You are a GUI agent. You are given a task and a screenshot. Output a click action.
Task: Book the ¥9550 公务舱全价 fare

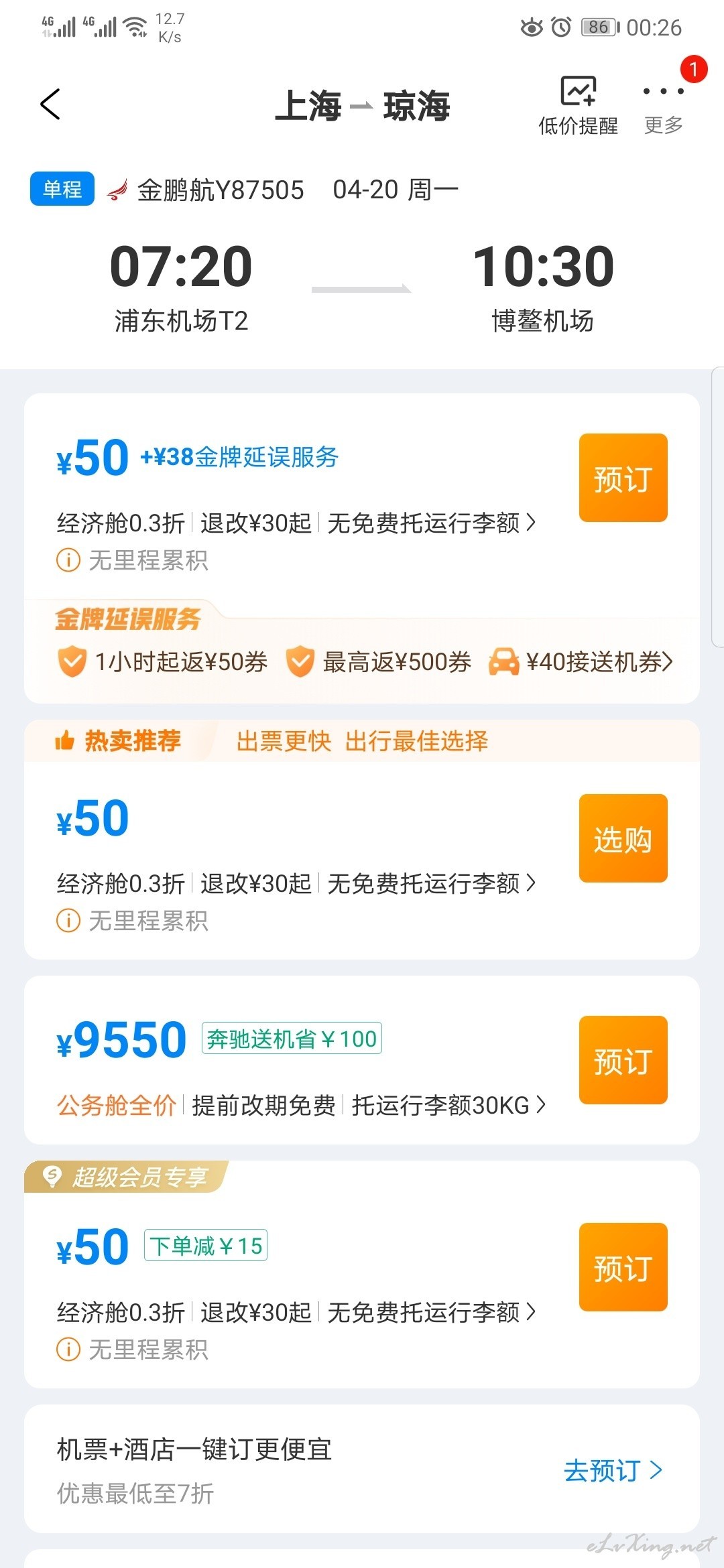click(x=623, y=1060)
